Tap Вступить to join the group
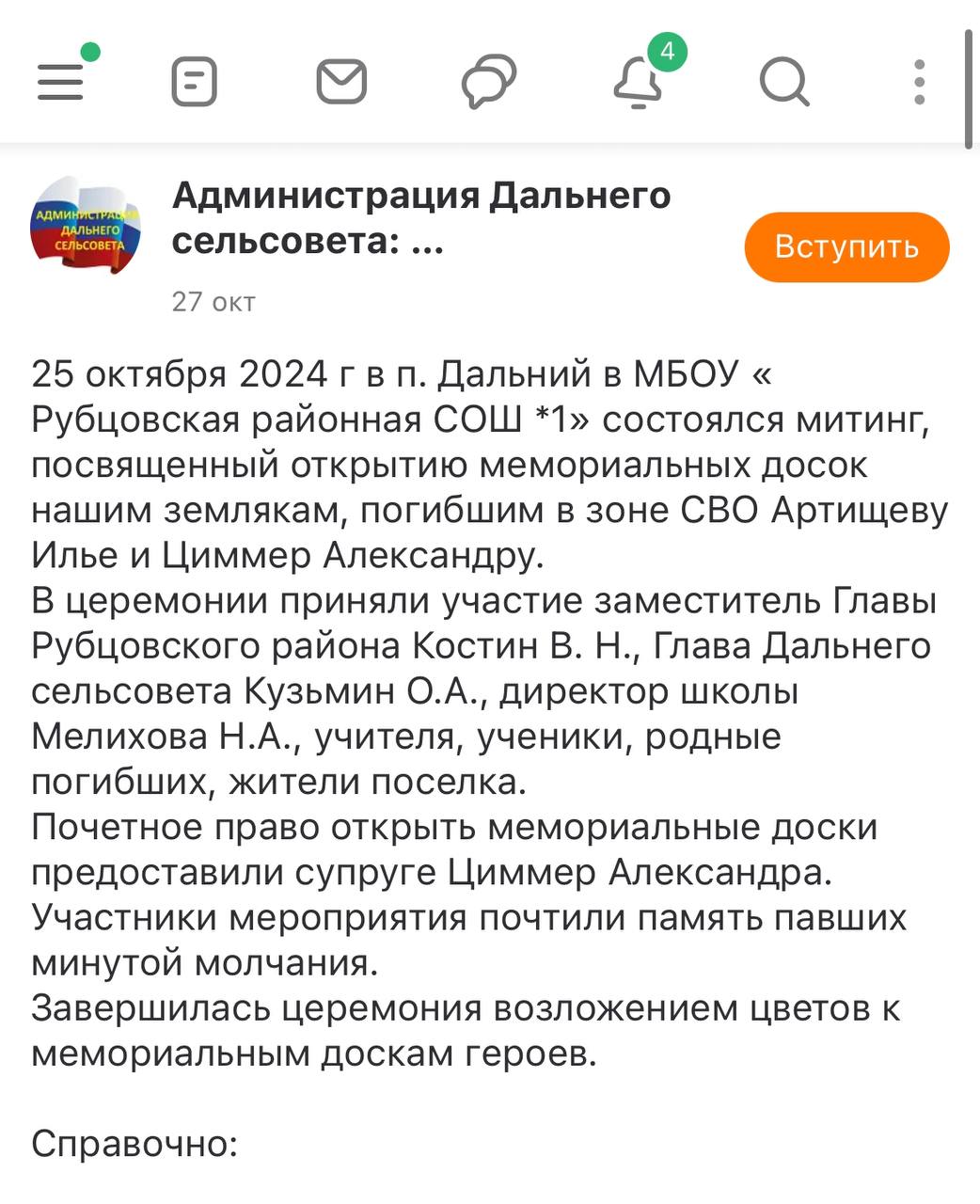Screen dimensions: 980x1204 846,246
